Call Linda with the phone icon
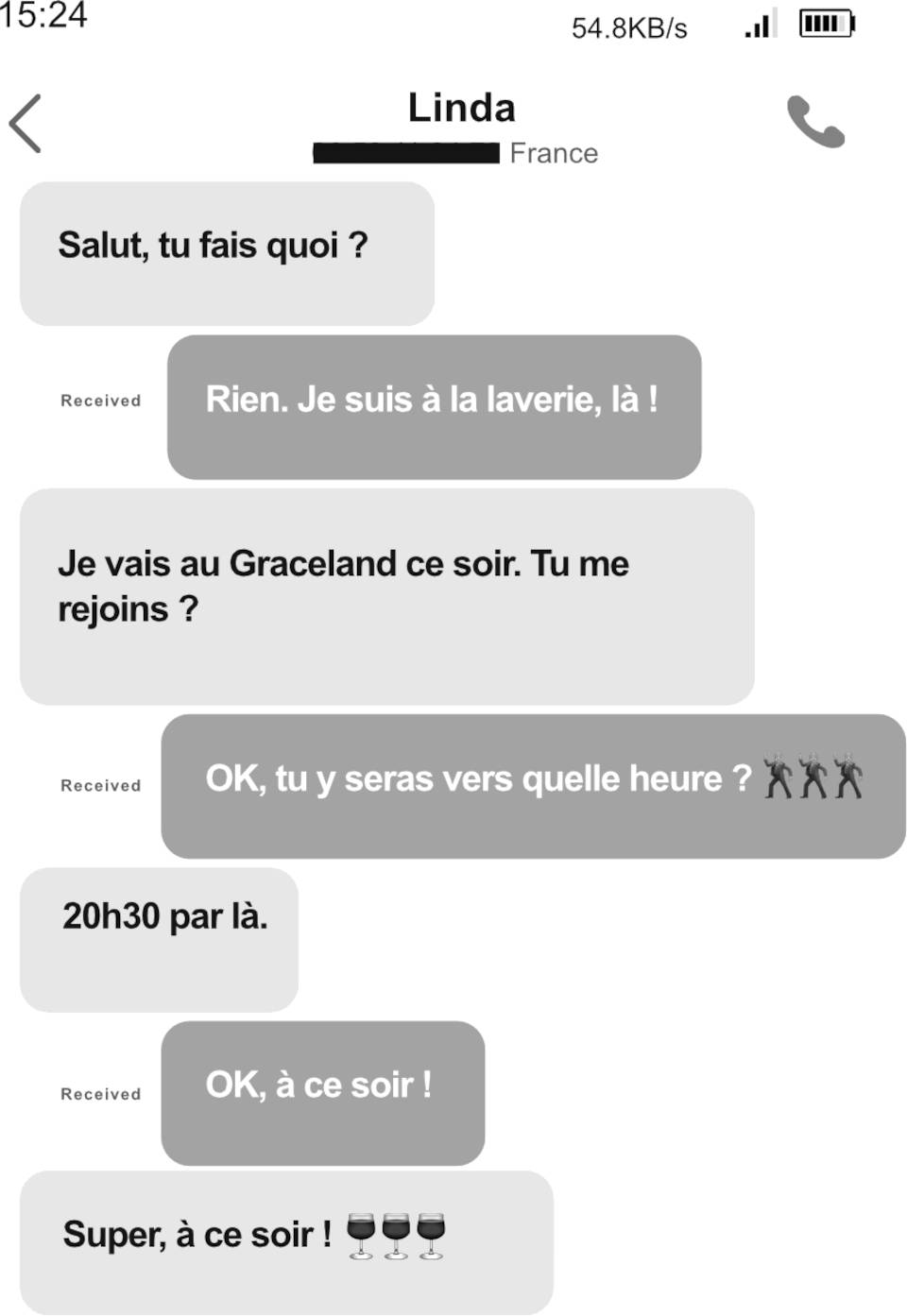Image resolution: width=907 pixels, height=1316 pixels. 815,122
